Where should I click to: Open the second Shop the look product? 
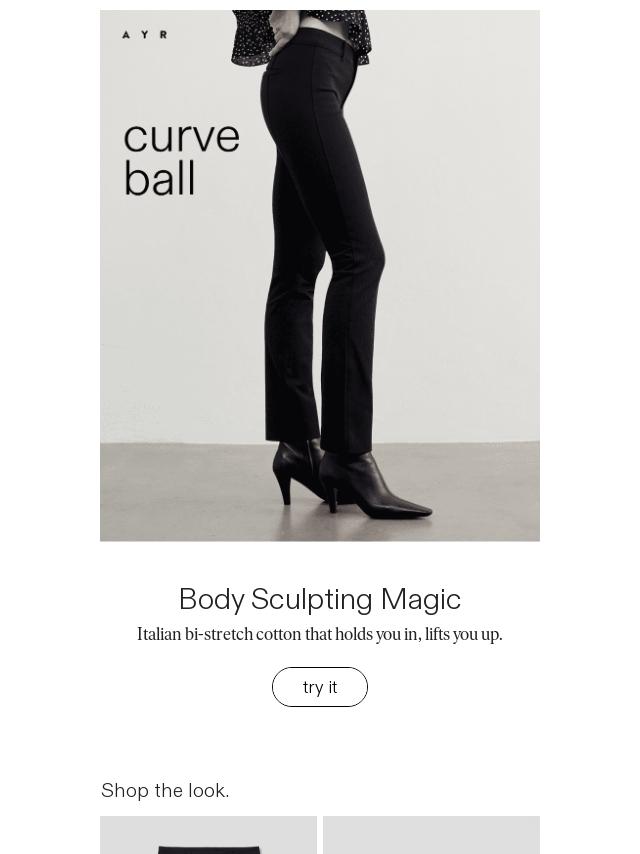(431, 836)
